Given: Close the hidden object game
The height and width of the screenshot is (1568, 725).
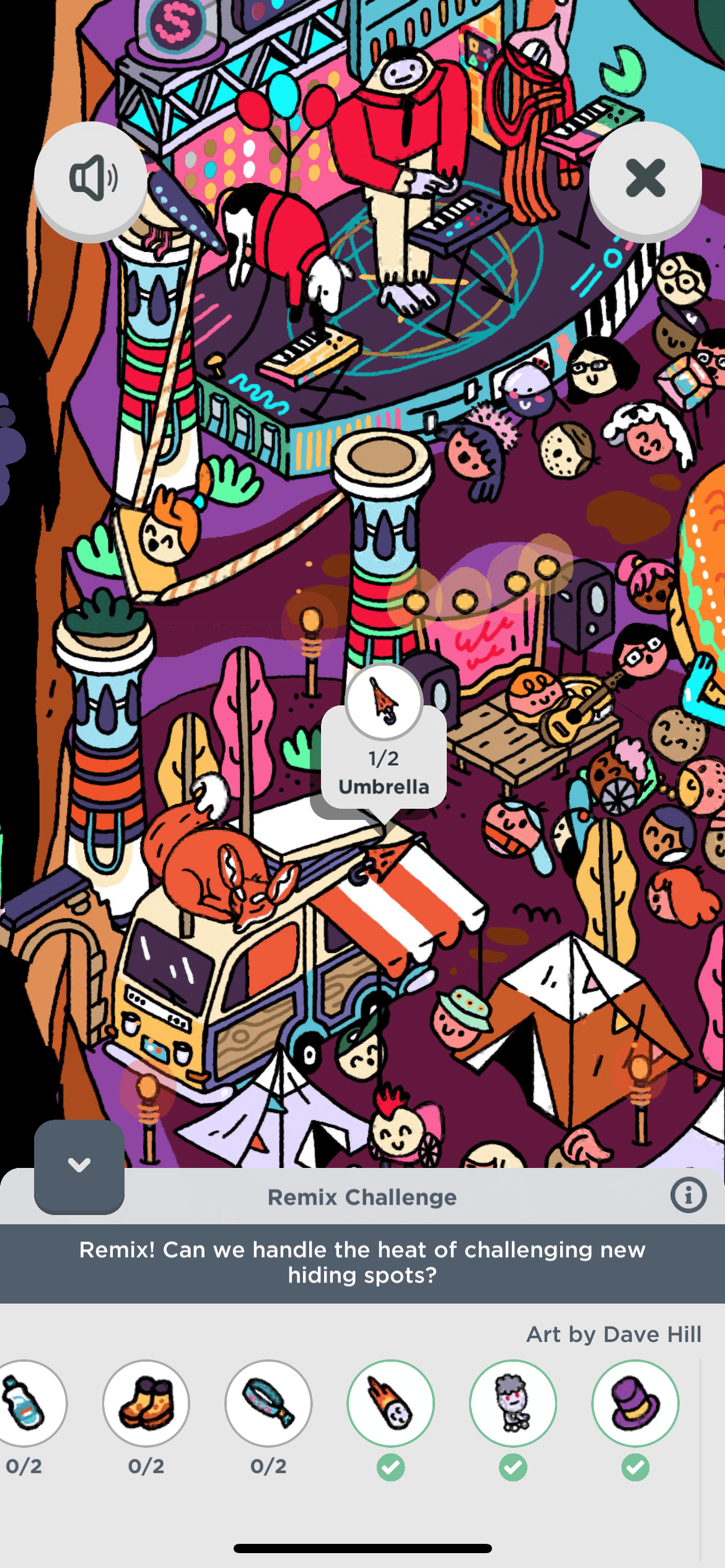Looking at the screenshot, I should coord(645,178).
